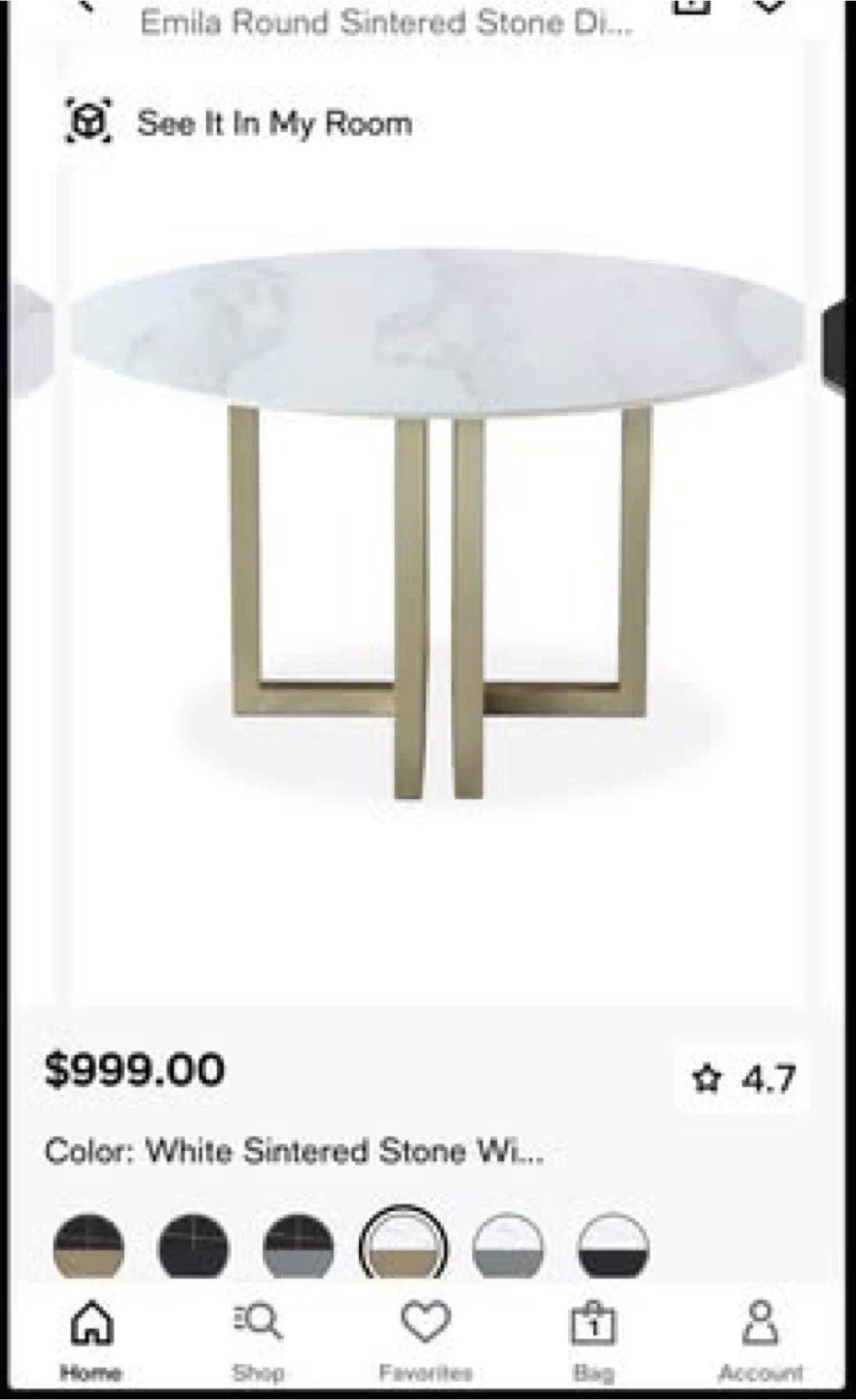Pick the white top with gray base swatch
The height and width of the screenshot is (1400, 856).
[x=508, y=1247]
